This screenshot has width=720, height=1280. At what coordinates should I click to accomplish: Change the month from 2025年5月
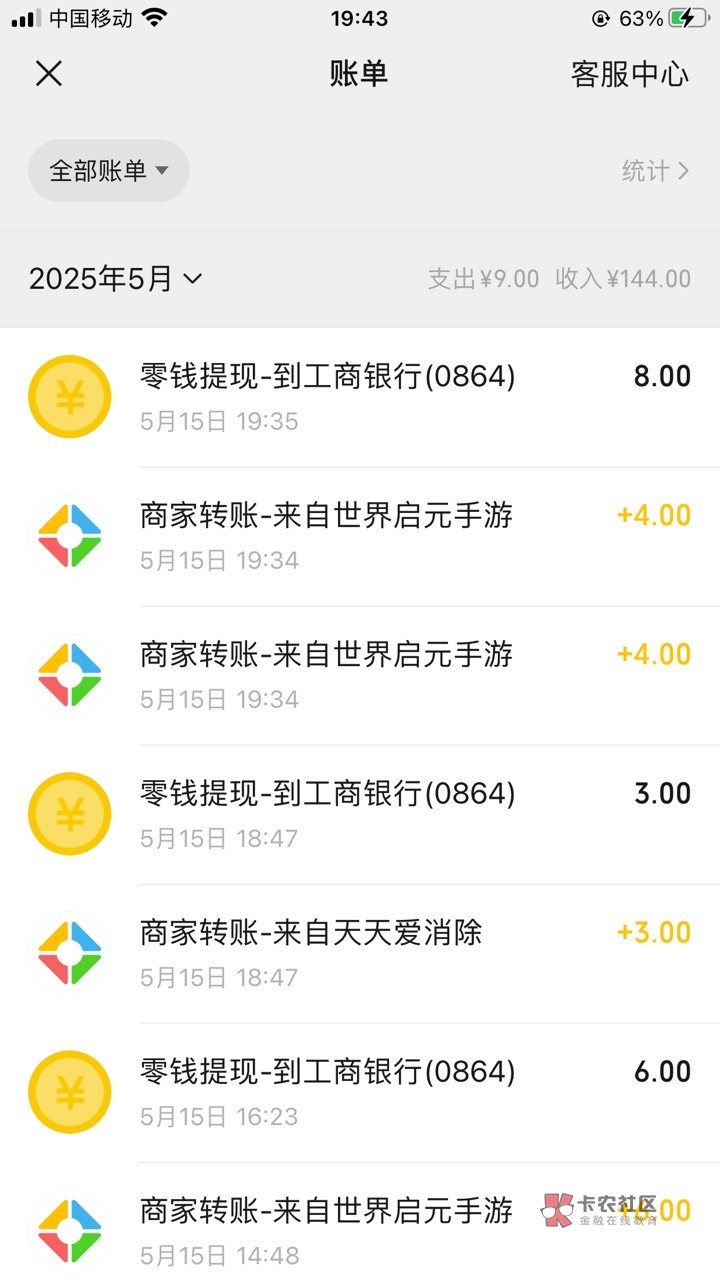point(116,279)
